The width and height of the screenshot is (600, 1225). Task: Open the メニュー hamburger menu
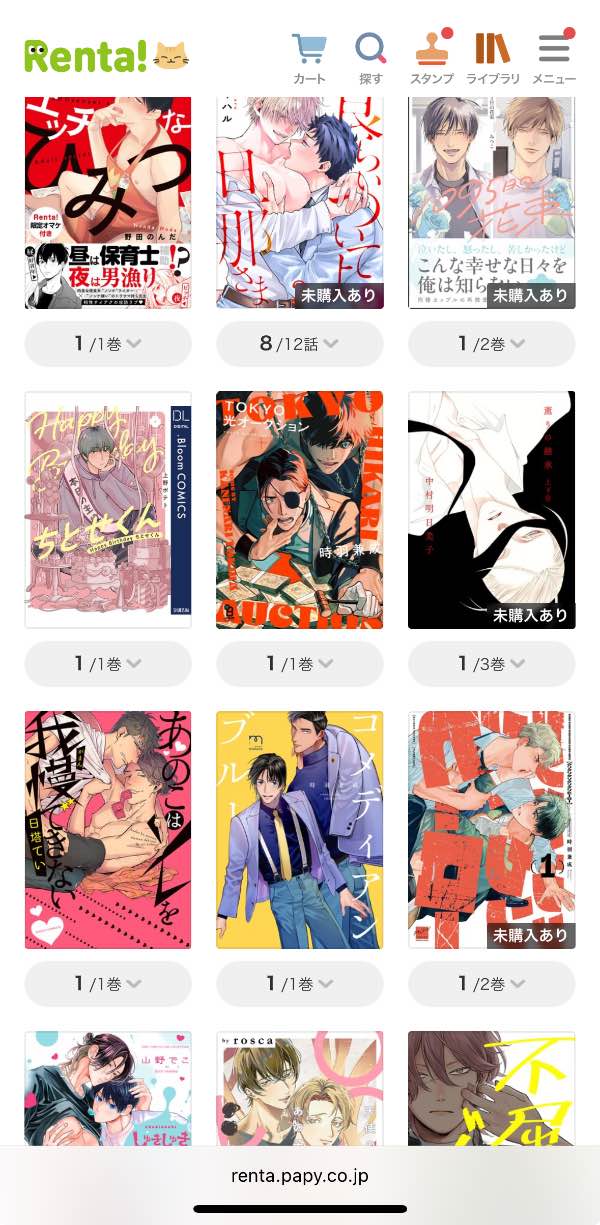(x=553, y=57)
